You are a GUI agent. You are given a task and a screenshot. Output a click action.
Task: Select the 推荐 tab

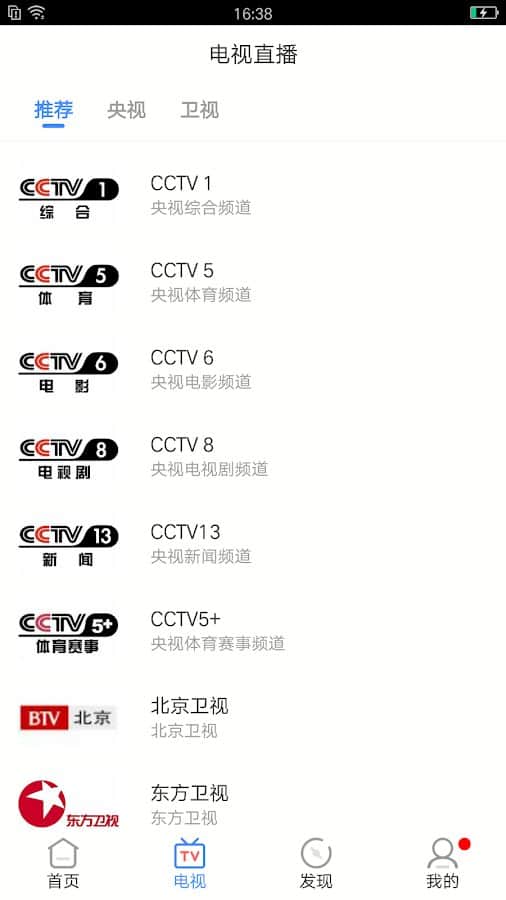click(53, 110)
